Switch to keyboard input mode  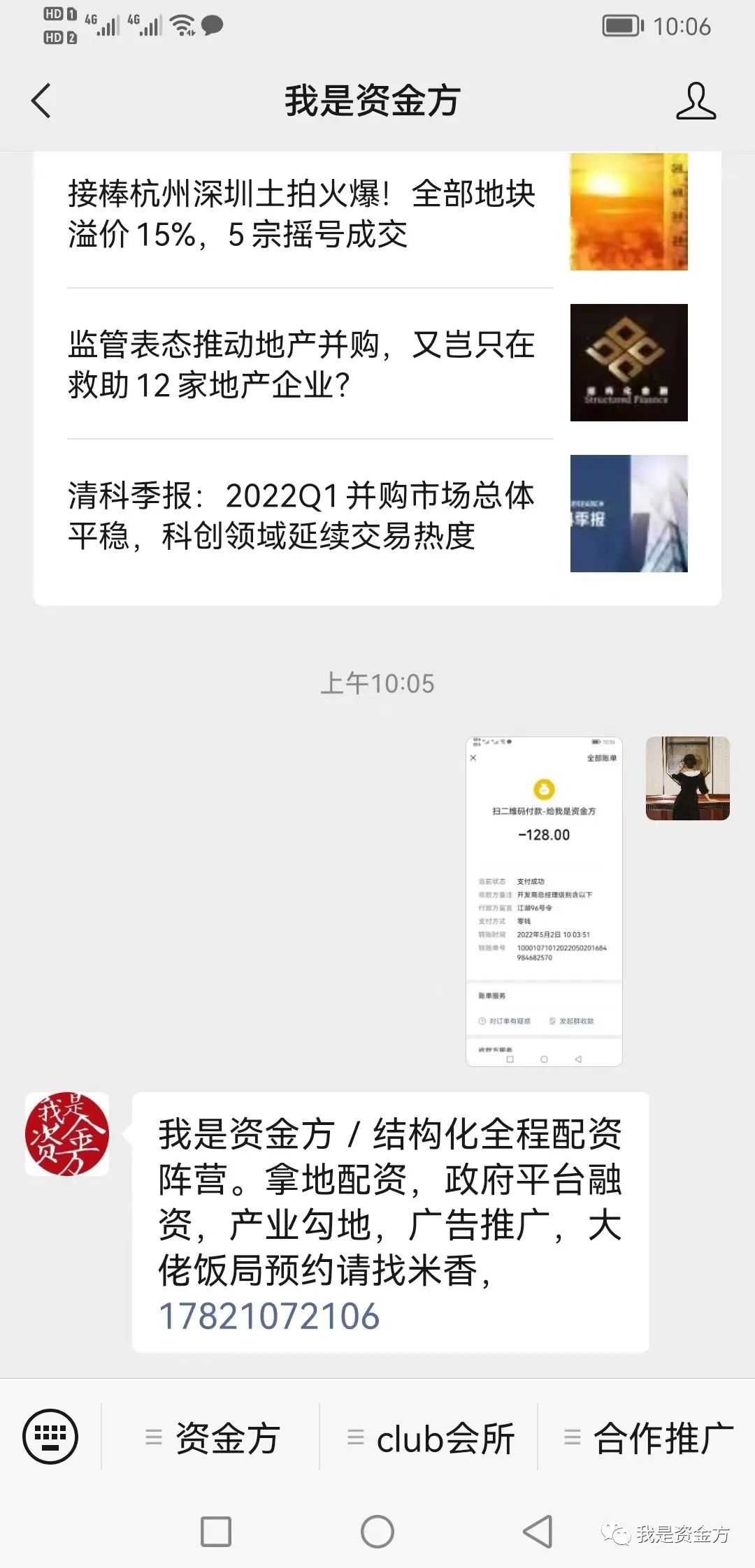(50, 1437)
